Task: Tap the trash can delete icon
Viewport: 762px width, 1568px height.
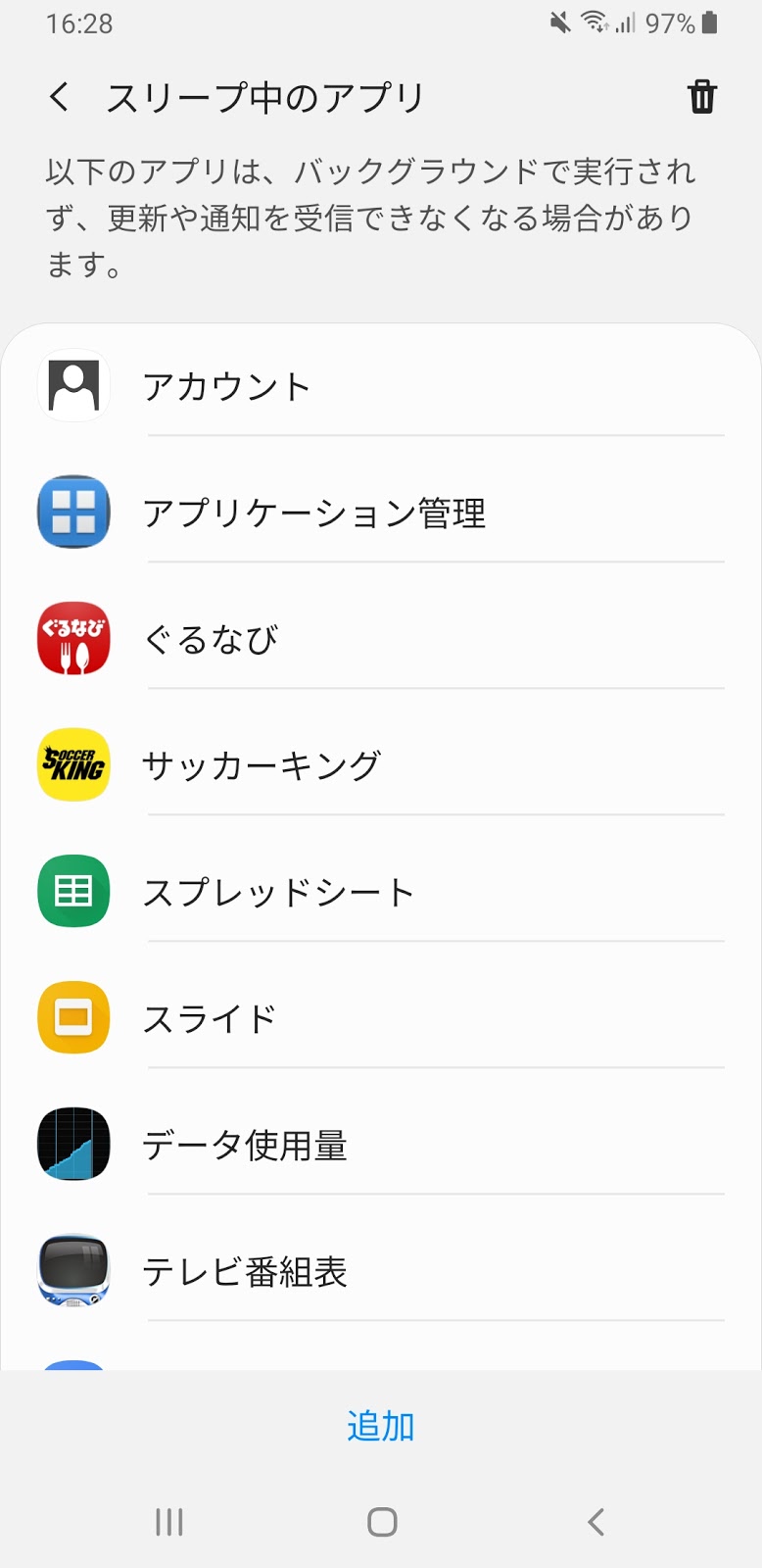Action: click(701, 97)
